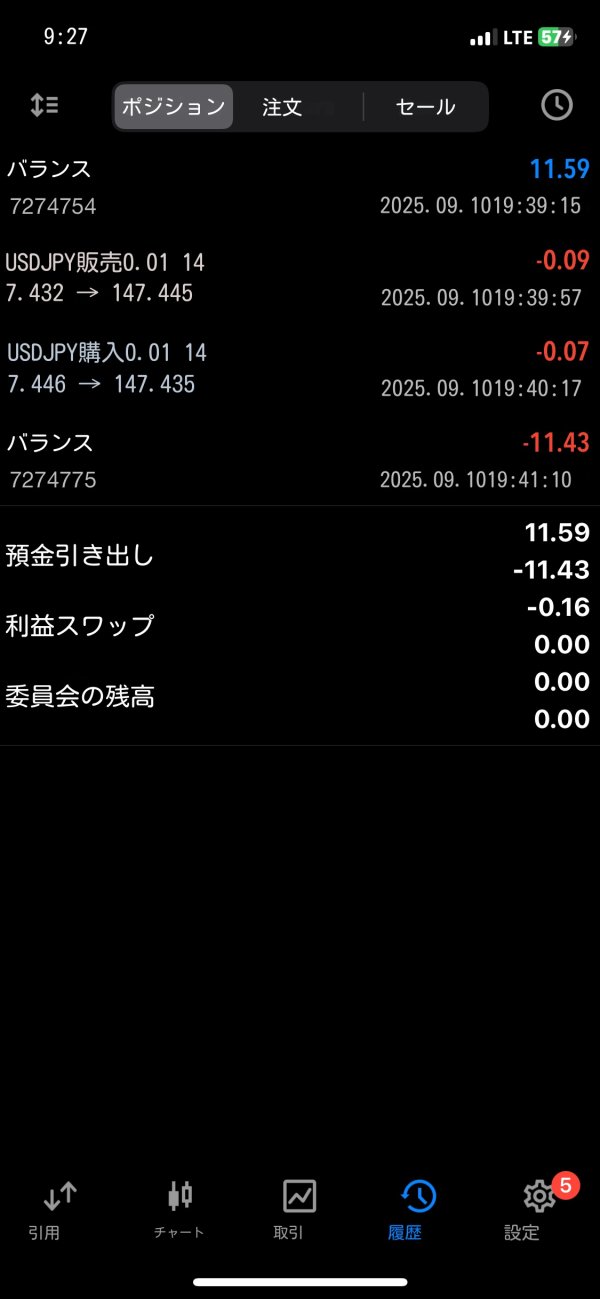Viewport: 600px width, 1299px height.
Task: Switch to the 取引 tab
Action: click(299, 1208)
